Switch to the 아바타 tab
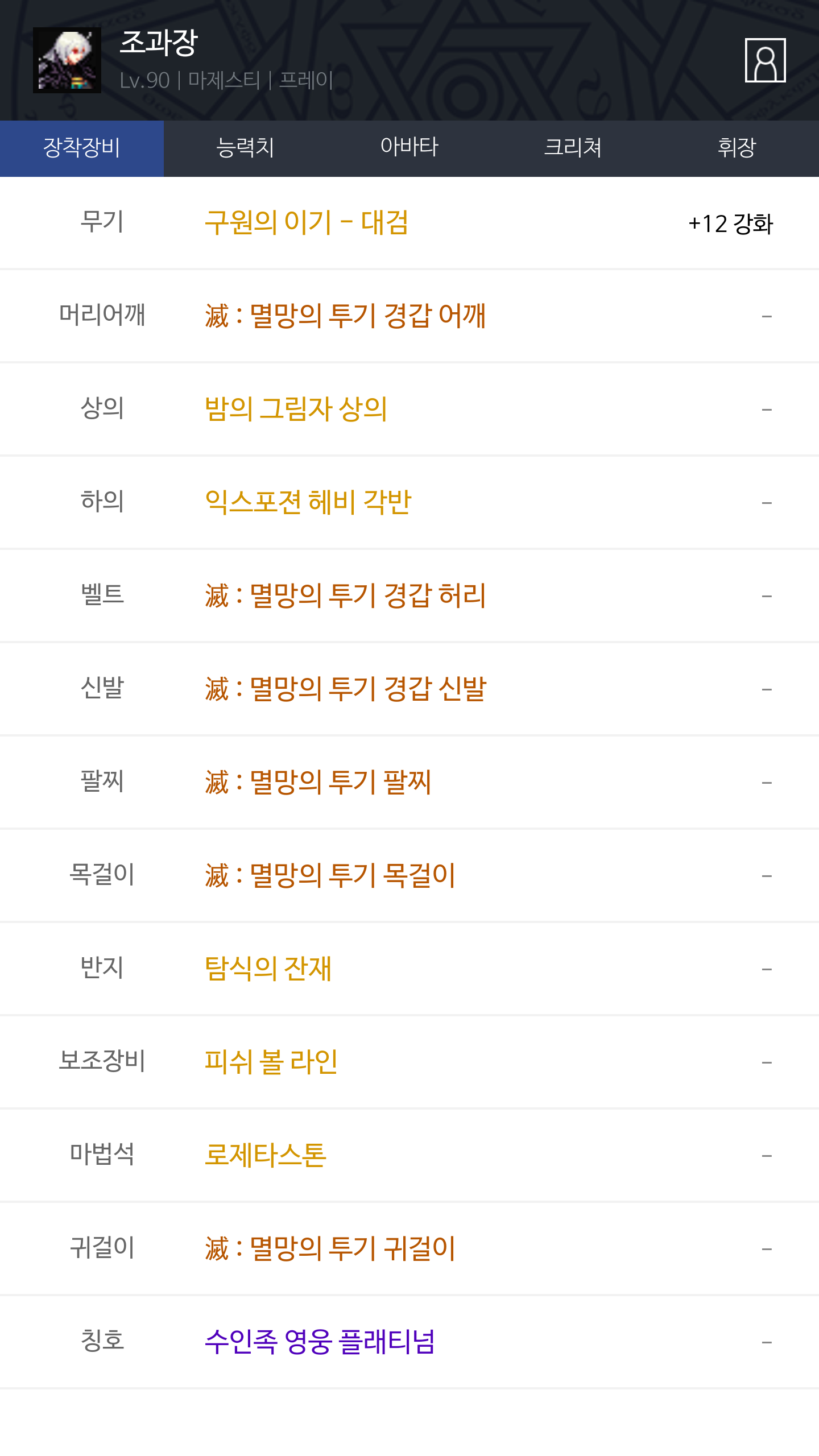 409,148
